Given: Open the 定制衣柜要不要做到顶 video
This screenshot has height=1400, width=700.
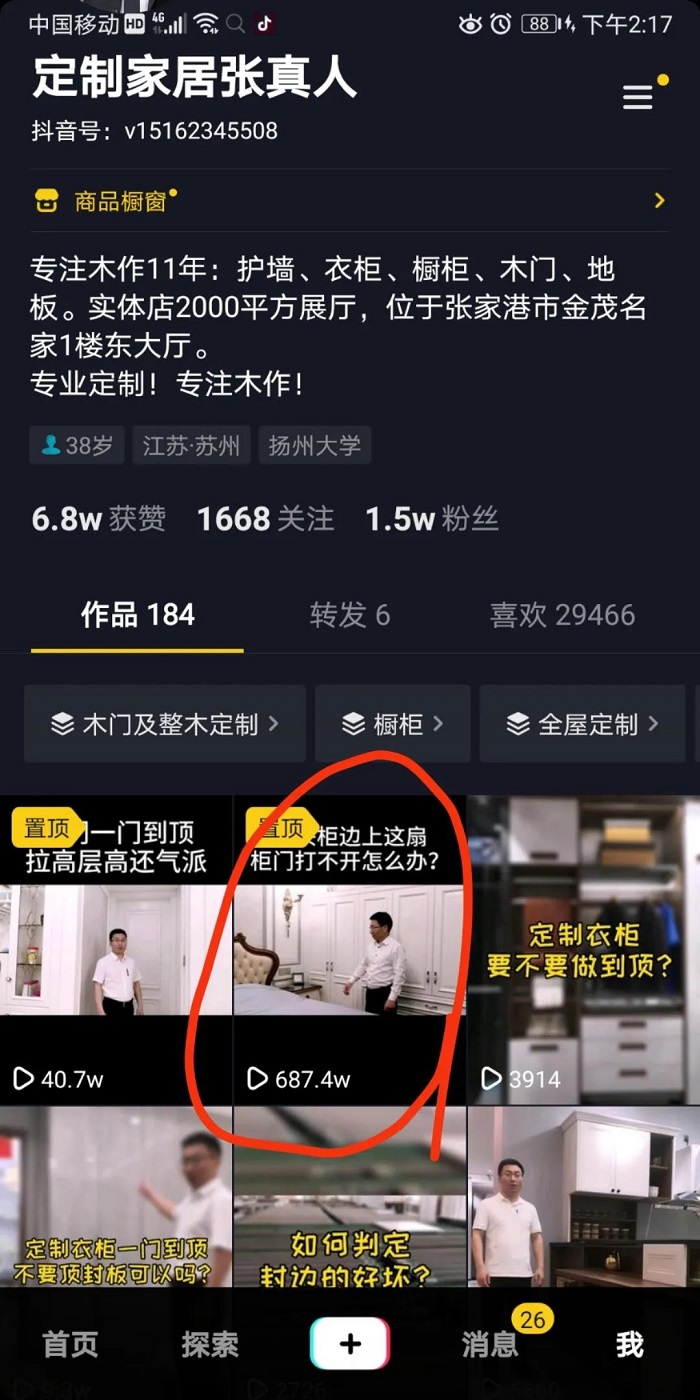Looking at the screenshot, I should pos(584,950).
